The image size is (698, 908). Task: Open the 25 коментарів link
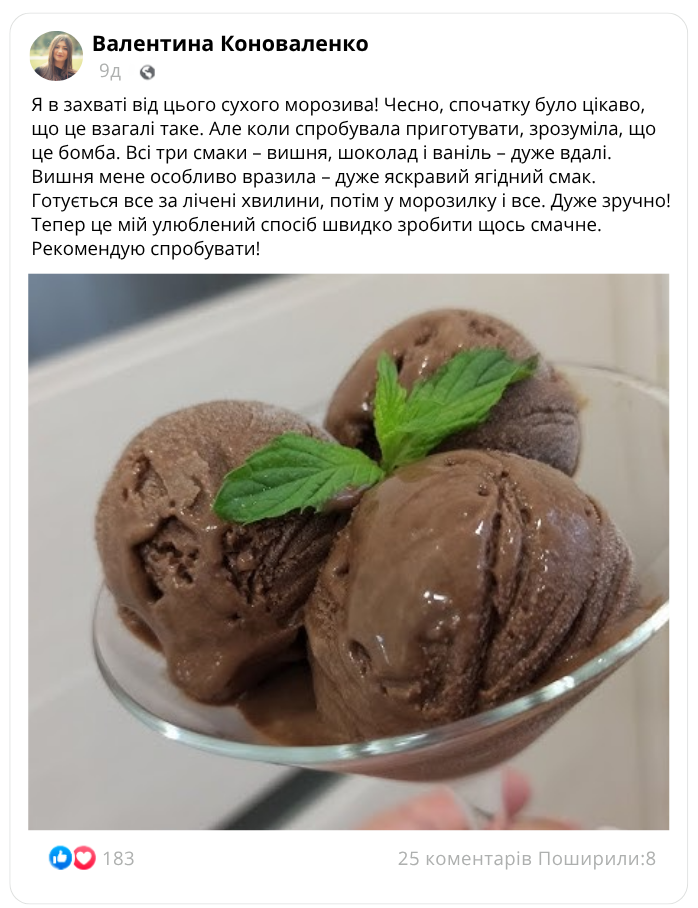[464, 858]
